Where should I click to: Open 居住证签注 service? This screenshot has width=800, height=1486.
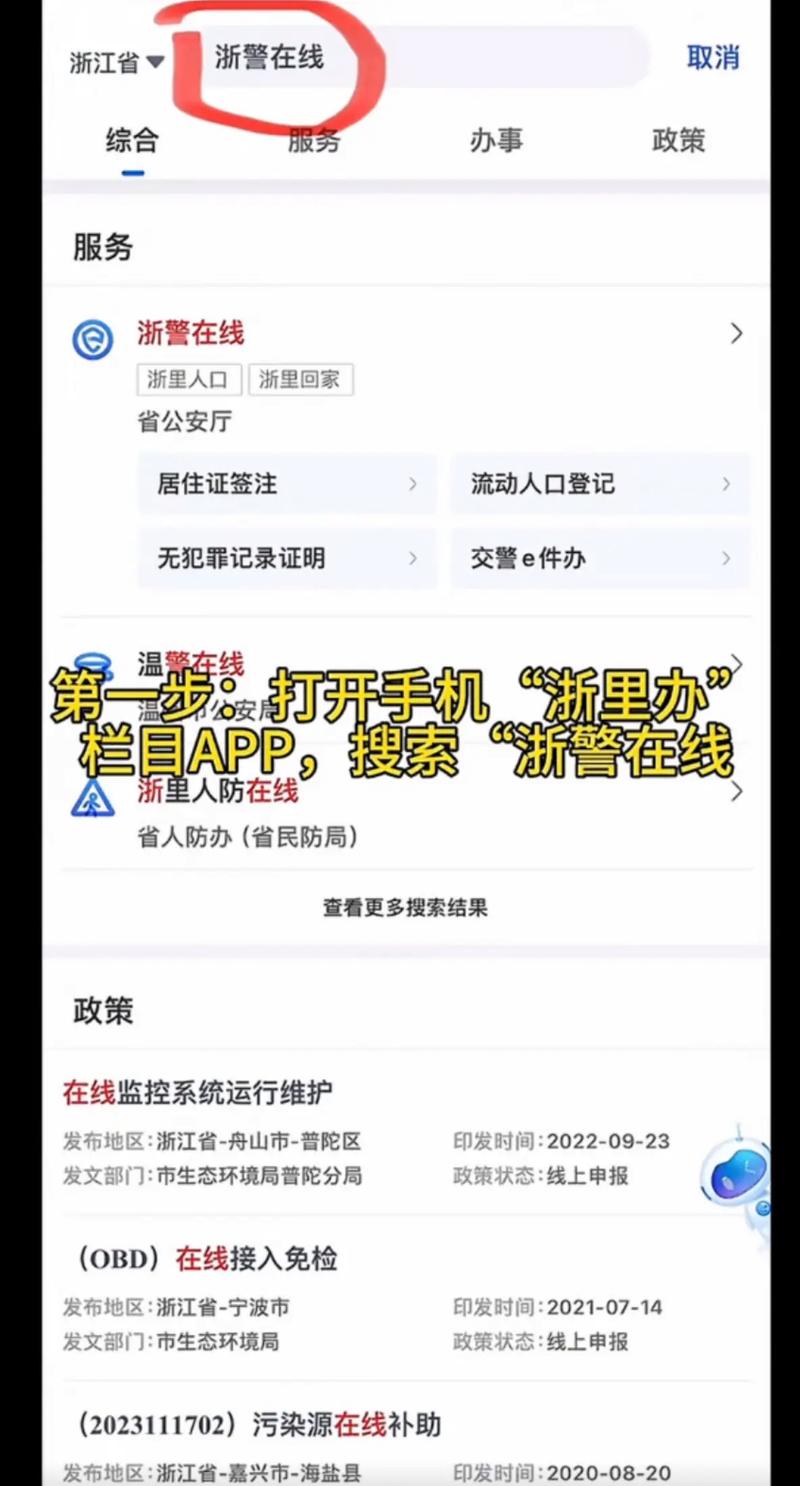click(286, 484)
